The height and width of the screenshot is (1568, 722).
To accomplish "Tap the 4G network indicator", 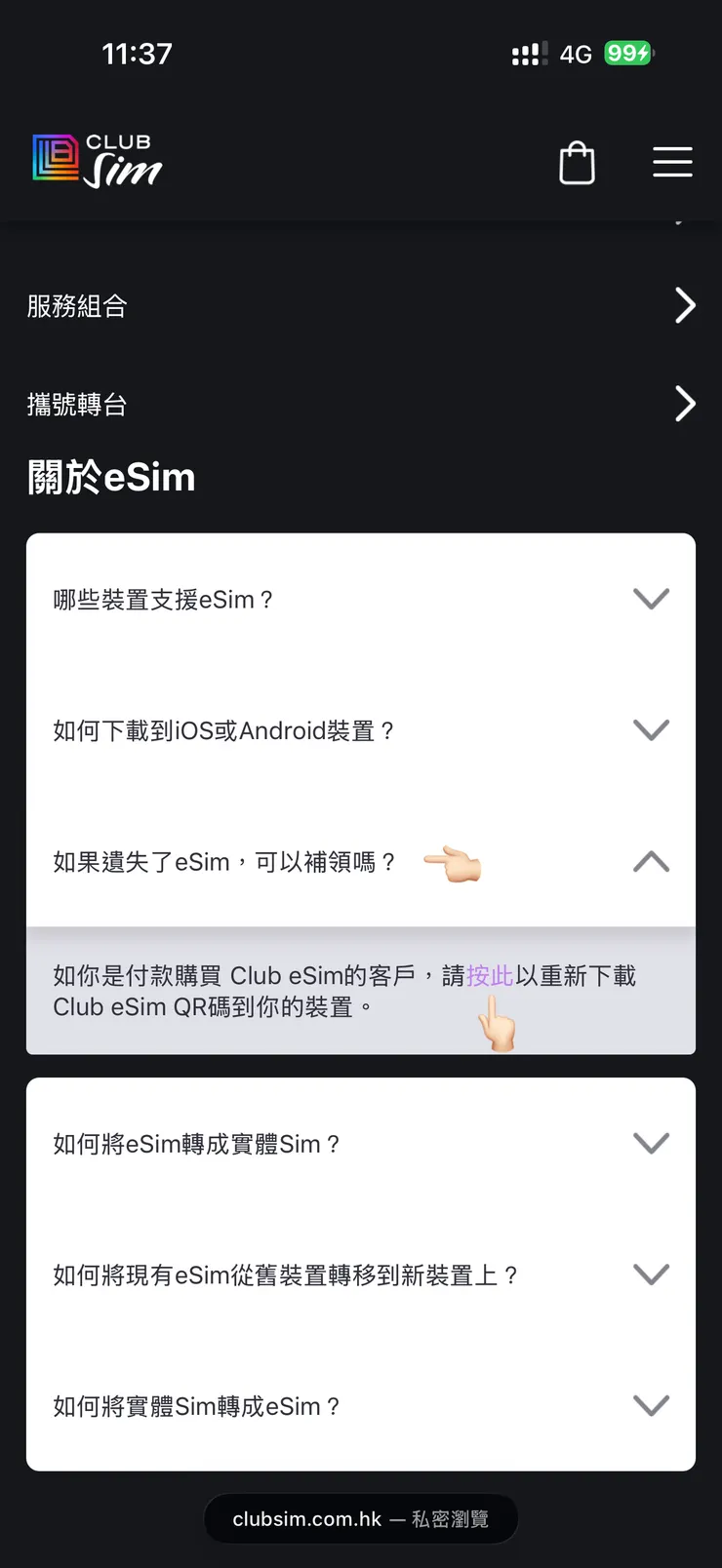I will [574, 55].
